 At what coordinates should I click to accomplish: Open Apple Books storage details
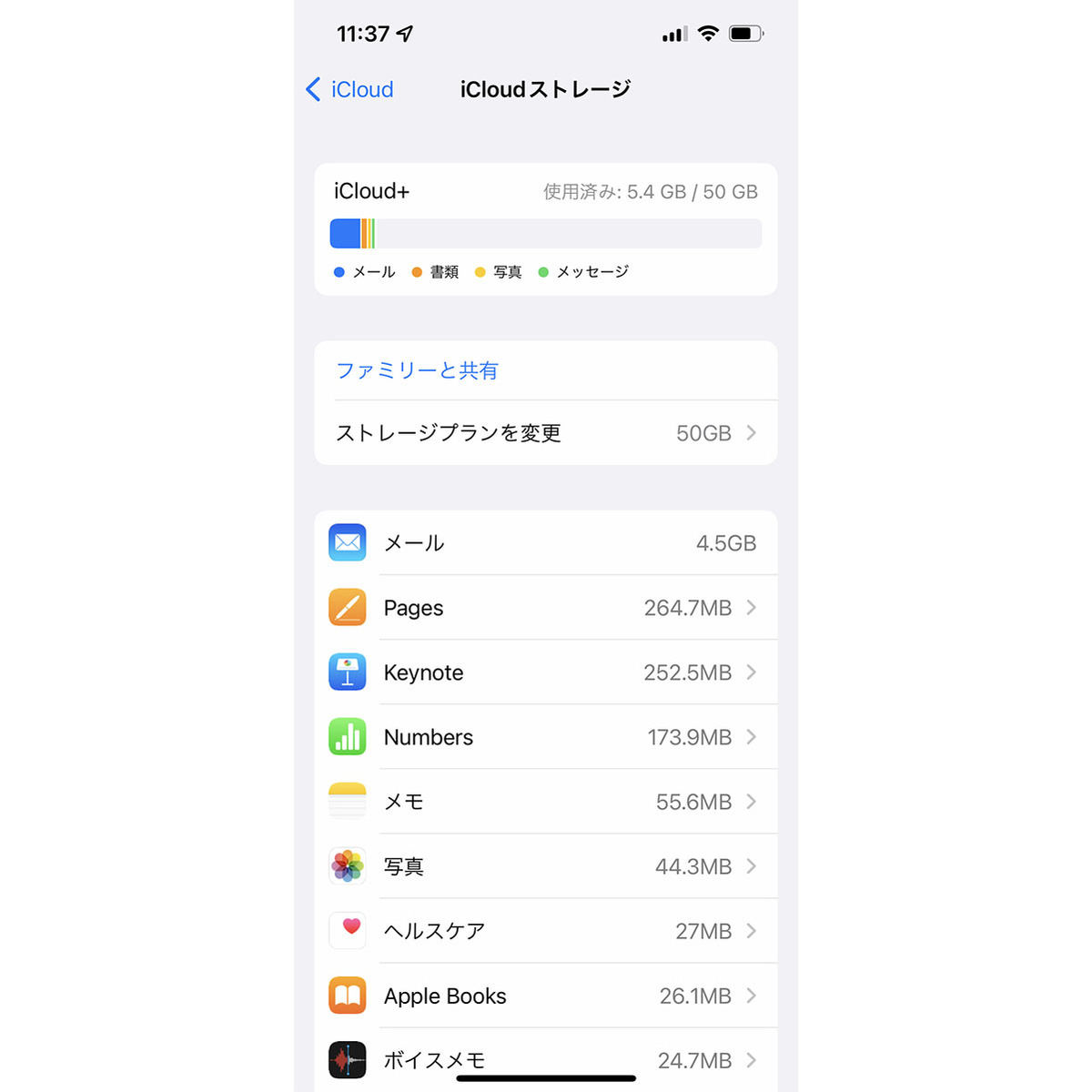click(546, 996)
